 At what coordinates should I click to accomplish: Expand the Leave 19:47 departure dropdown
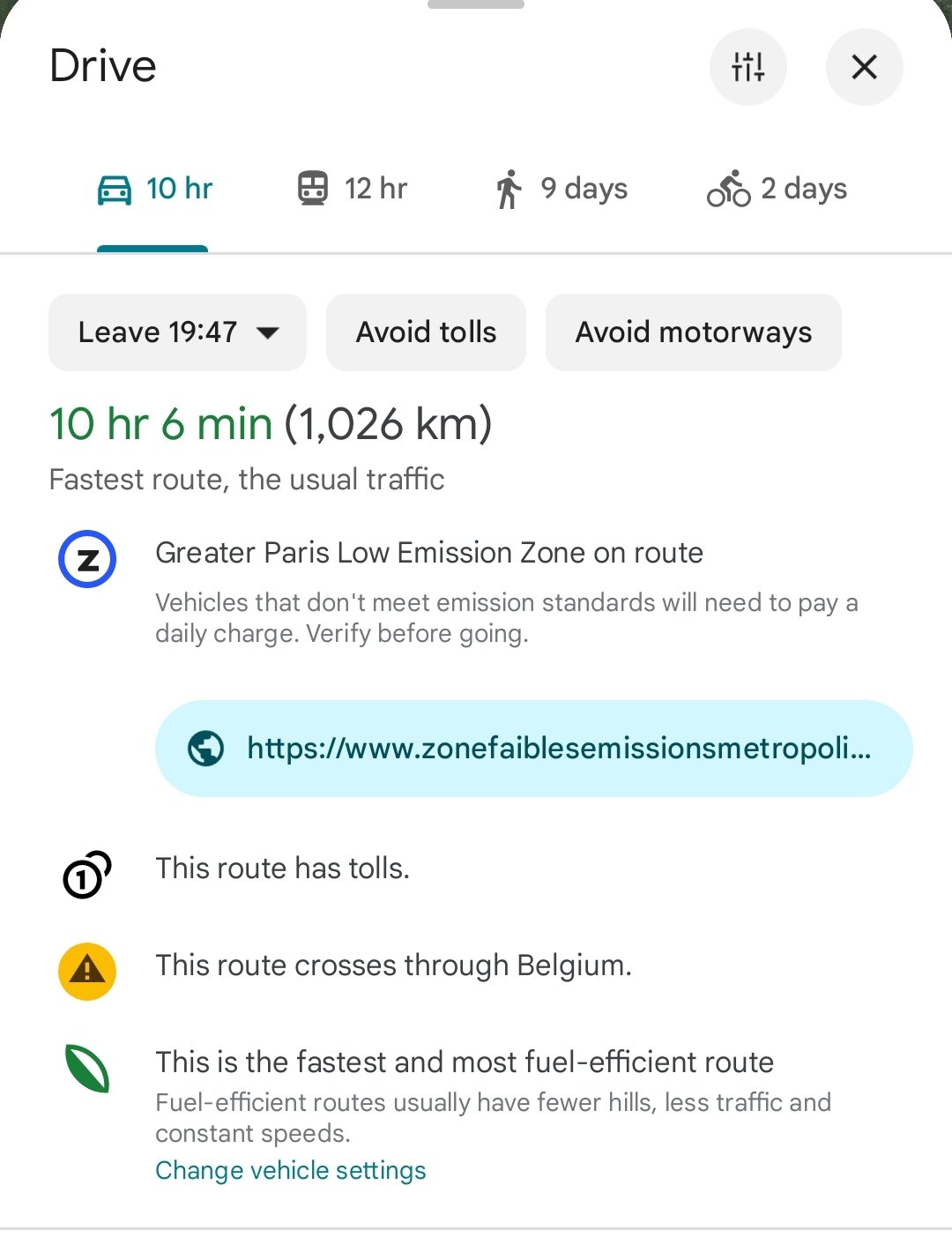point(177,332)
